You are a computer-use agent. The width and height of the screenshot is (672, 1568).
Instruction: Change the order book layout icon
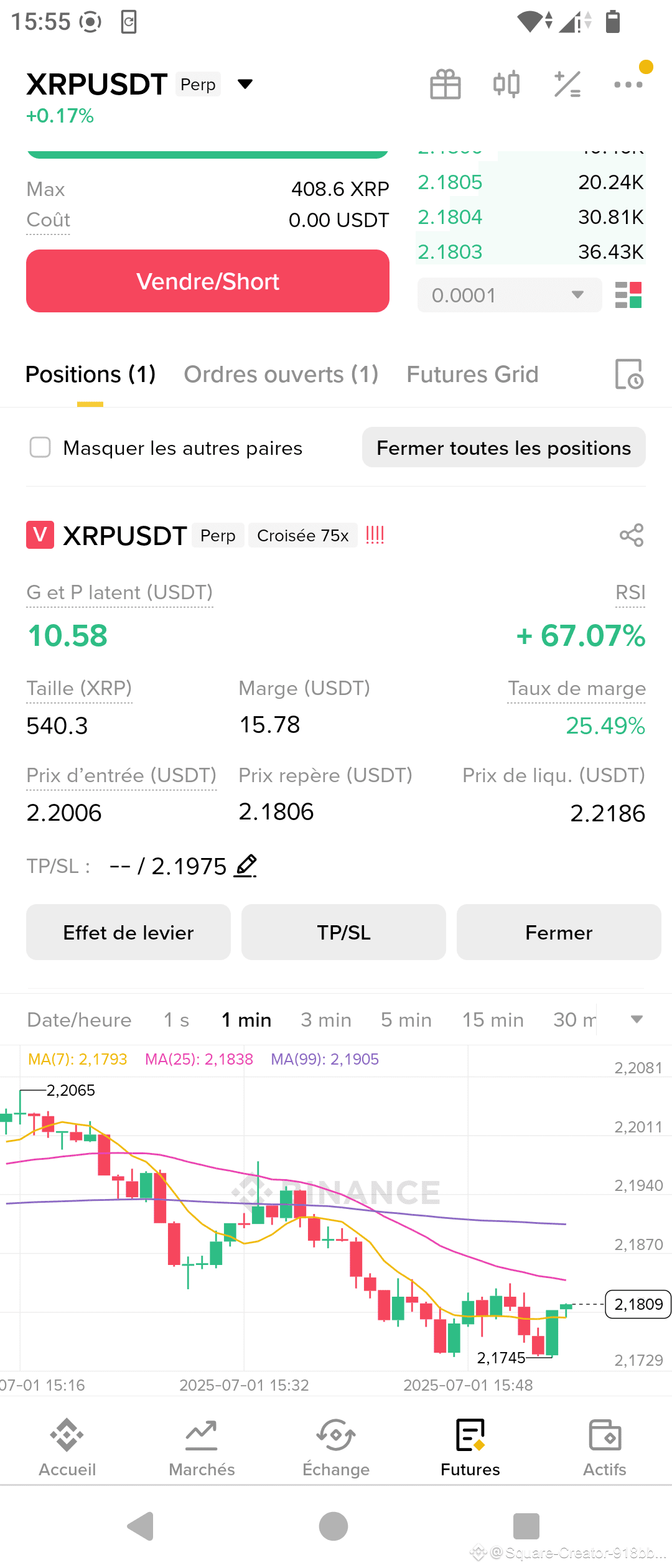pyautogui.click(x=628, y=295)
